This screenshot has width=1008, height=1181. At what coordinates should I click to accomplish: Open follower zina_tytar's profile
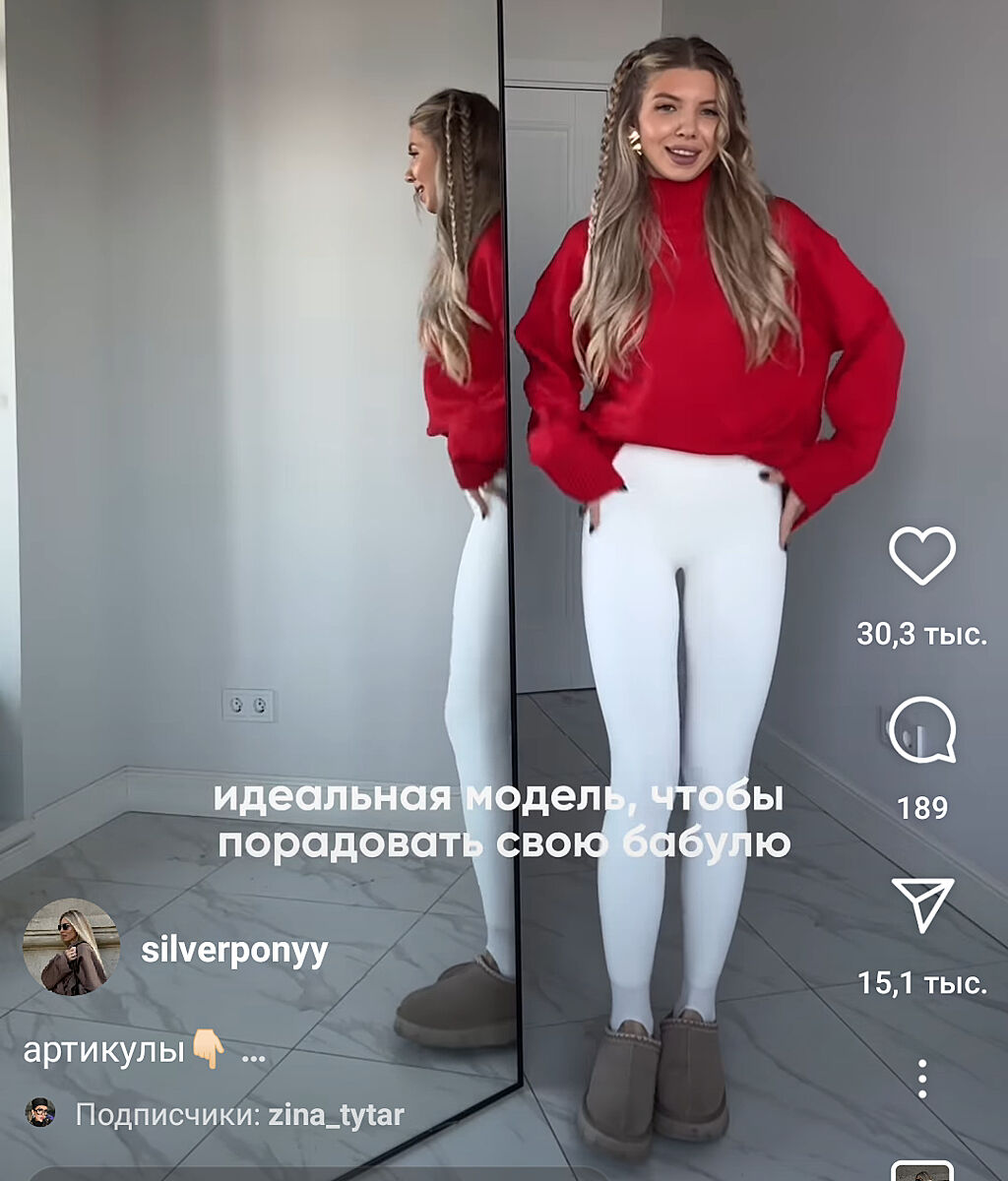coord(336,1115)
